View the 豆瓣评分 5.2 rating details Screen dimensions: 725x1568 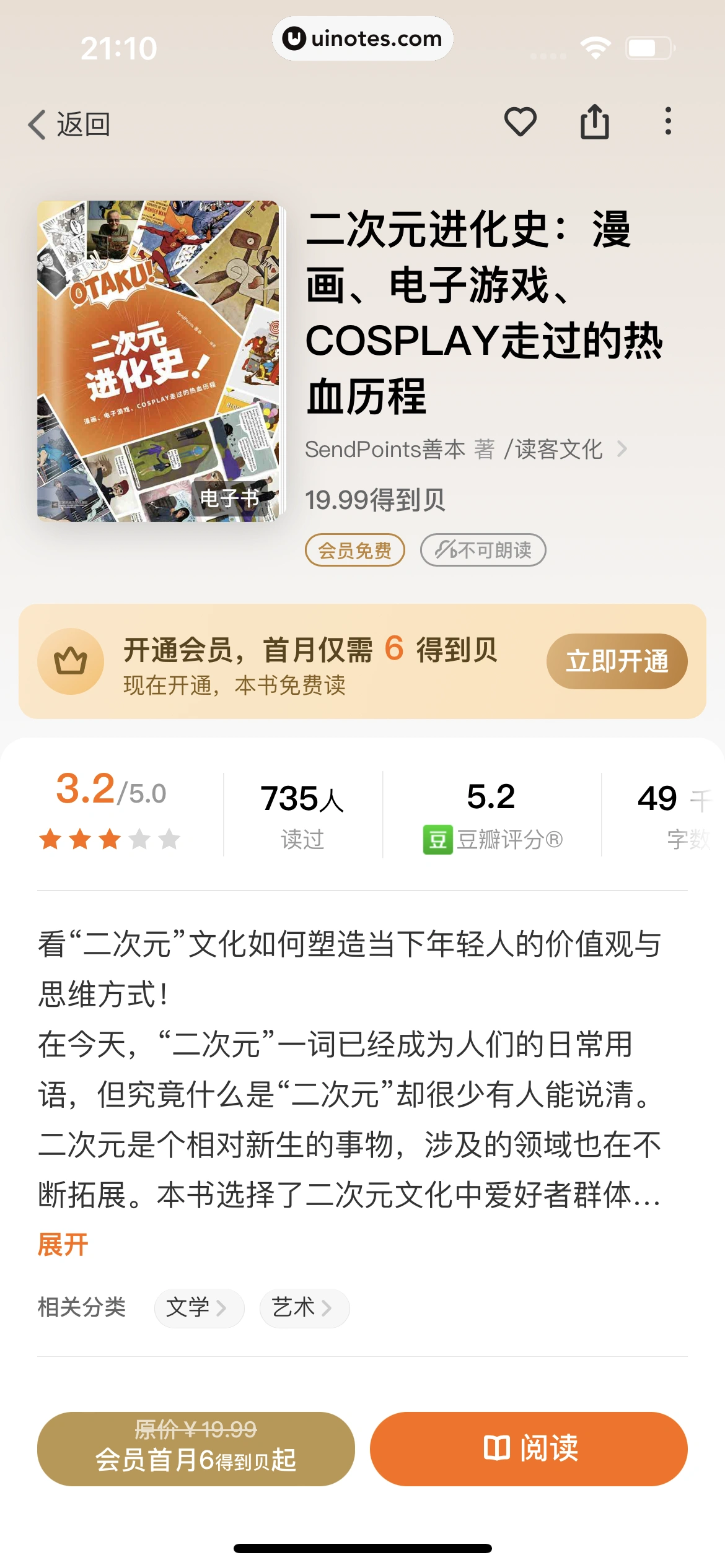(x=492, y=814)
